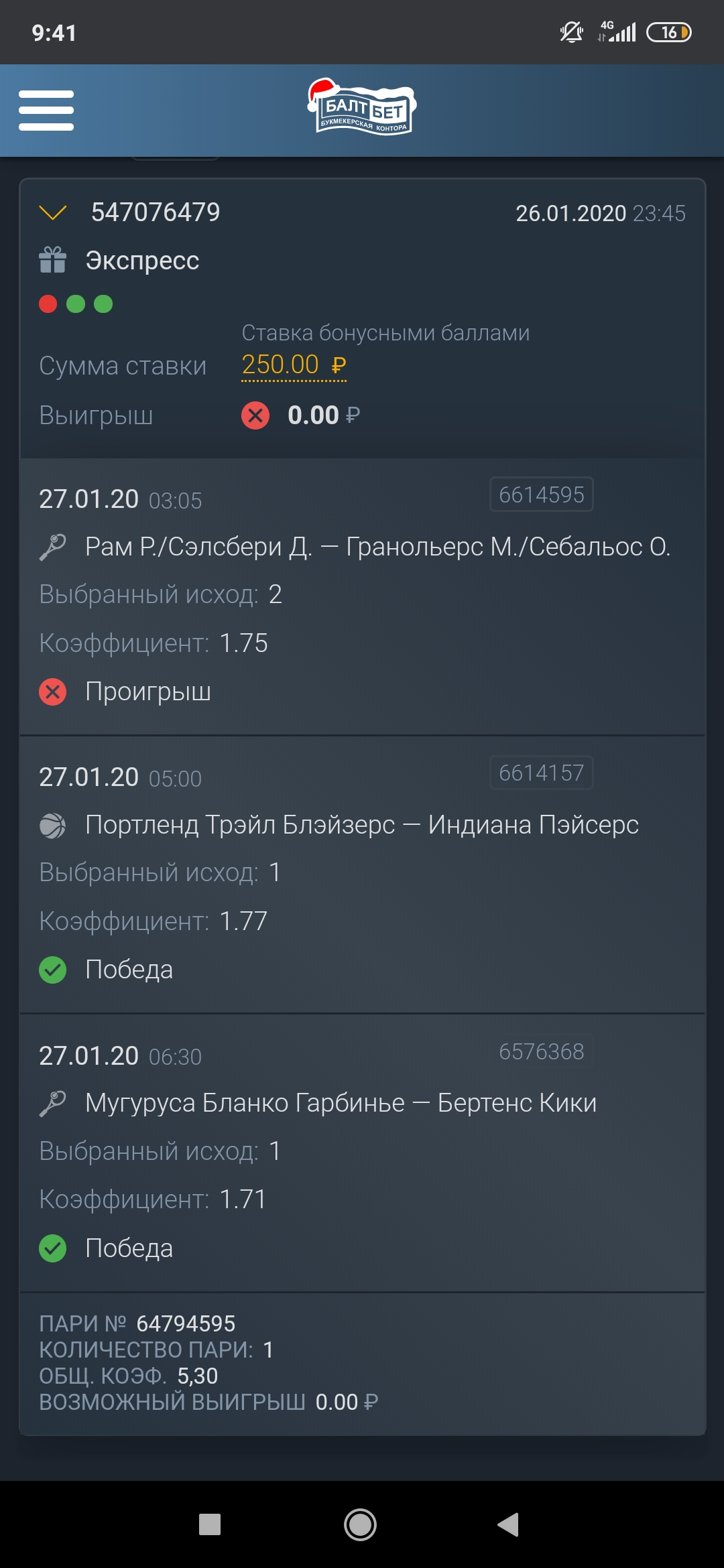Go to the home screen using the system button
The image size is (724, 1568).
[361, 1524]
